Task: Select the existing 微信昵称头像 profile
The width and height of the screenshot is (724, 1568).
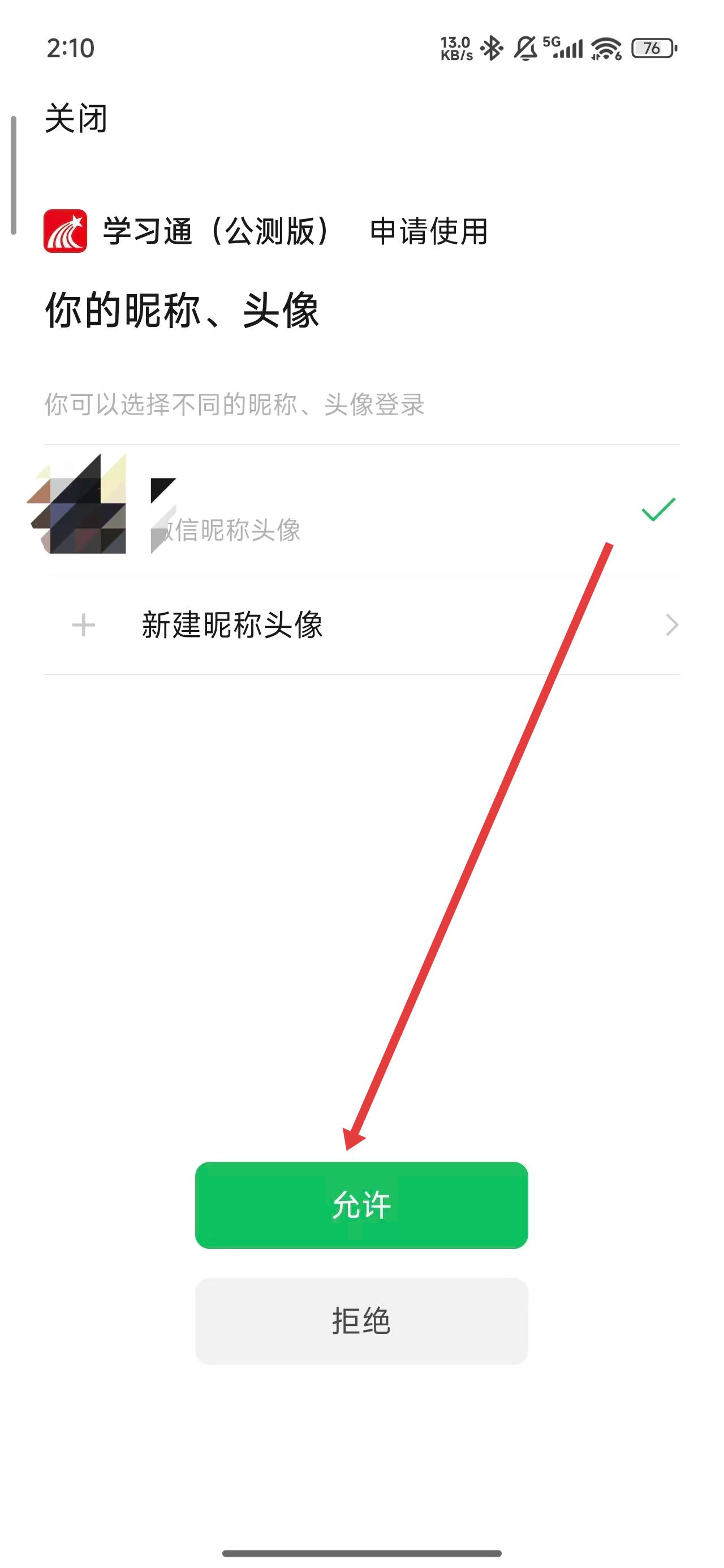Action: [x=360, y=510]
